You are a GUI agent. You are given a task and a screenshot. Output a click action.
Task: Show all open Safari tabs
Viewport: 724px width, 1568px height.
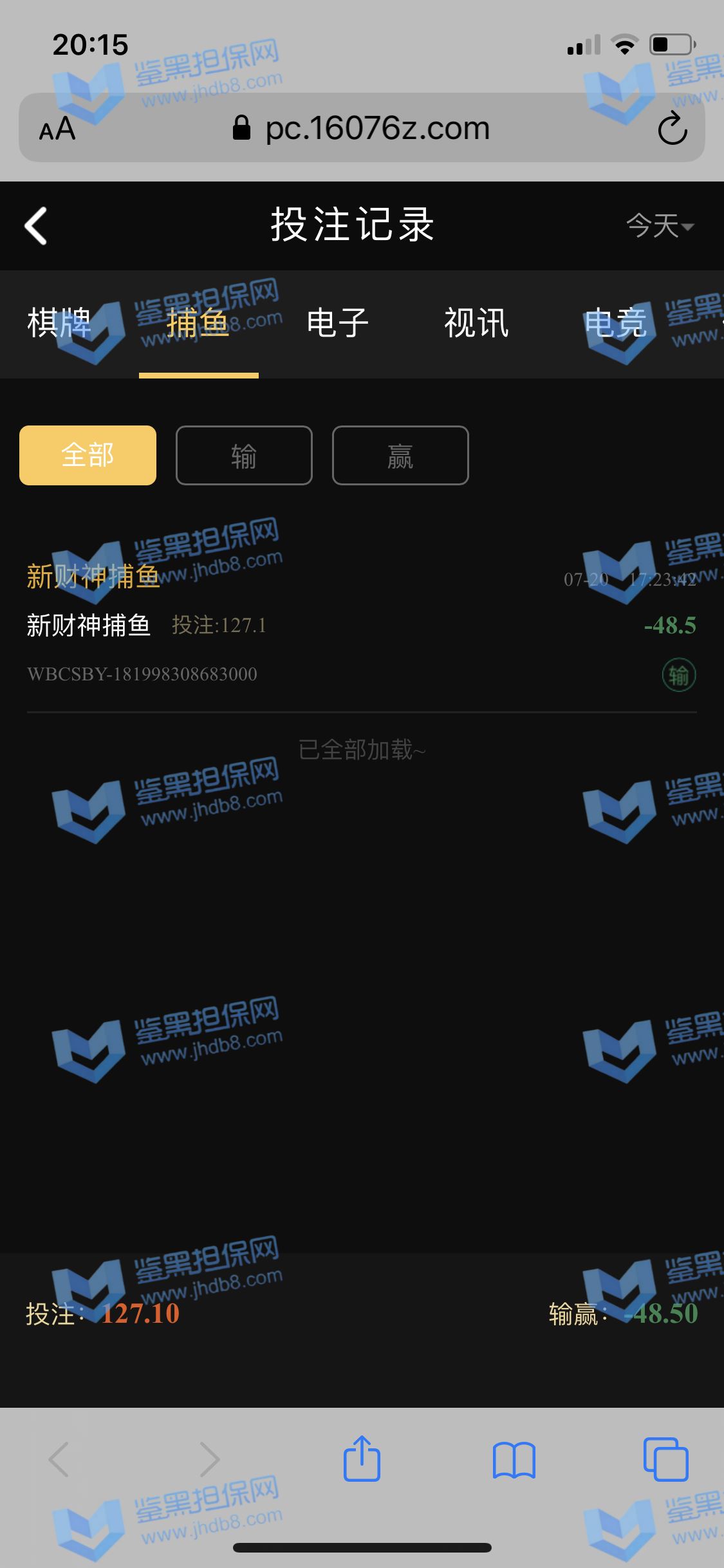tap(665, 1460)
